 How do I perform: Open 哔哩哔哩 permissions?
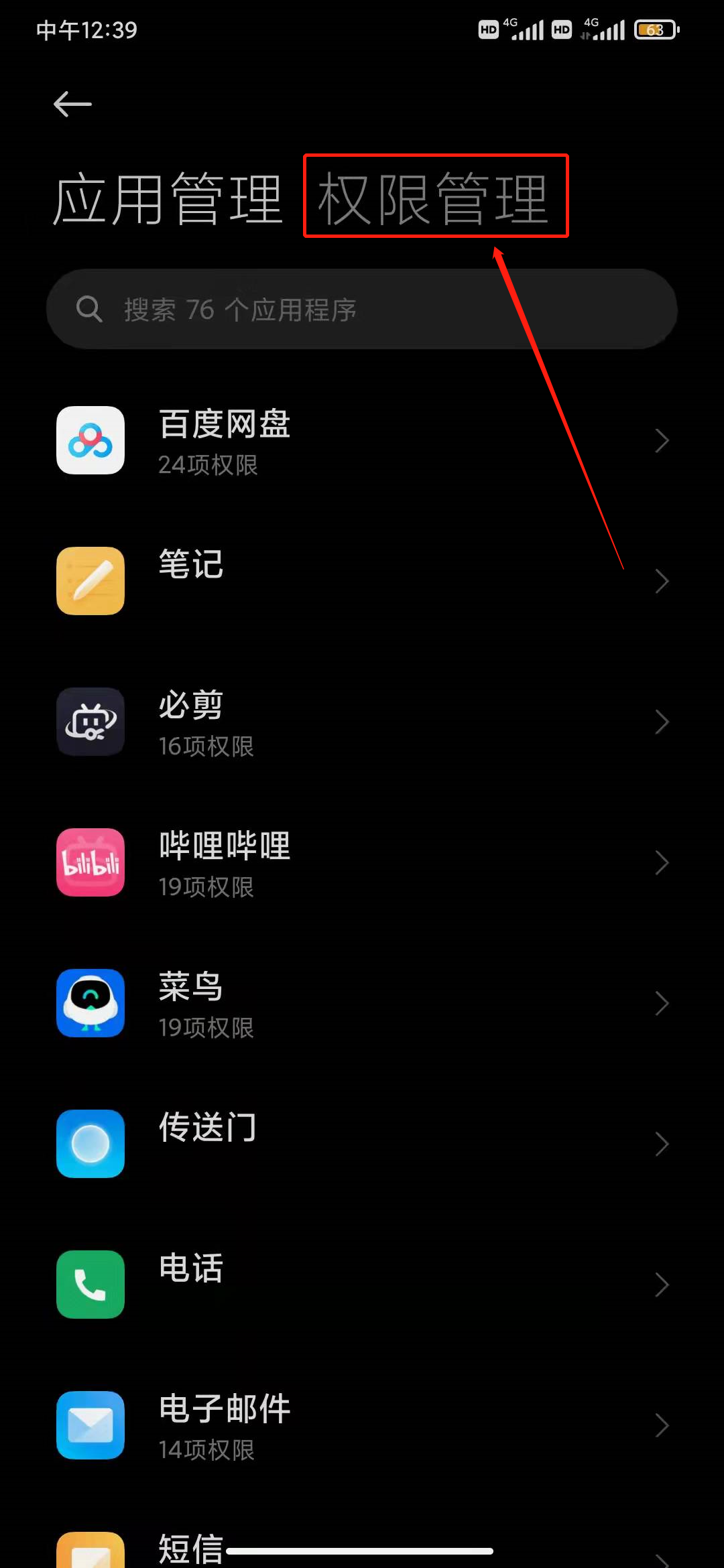tap(362, 862)
